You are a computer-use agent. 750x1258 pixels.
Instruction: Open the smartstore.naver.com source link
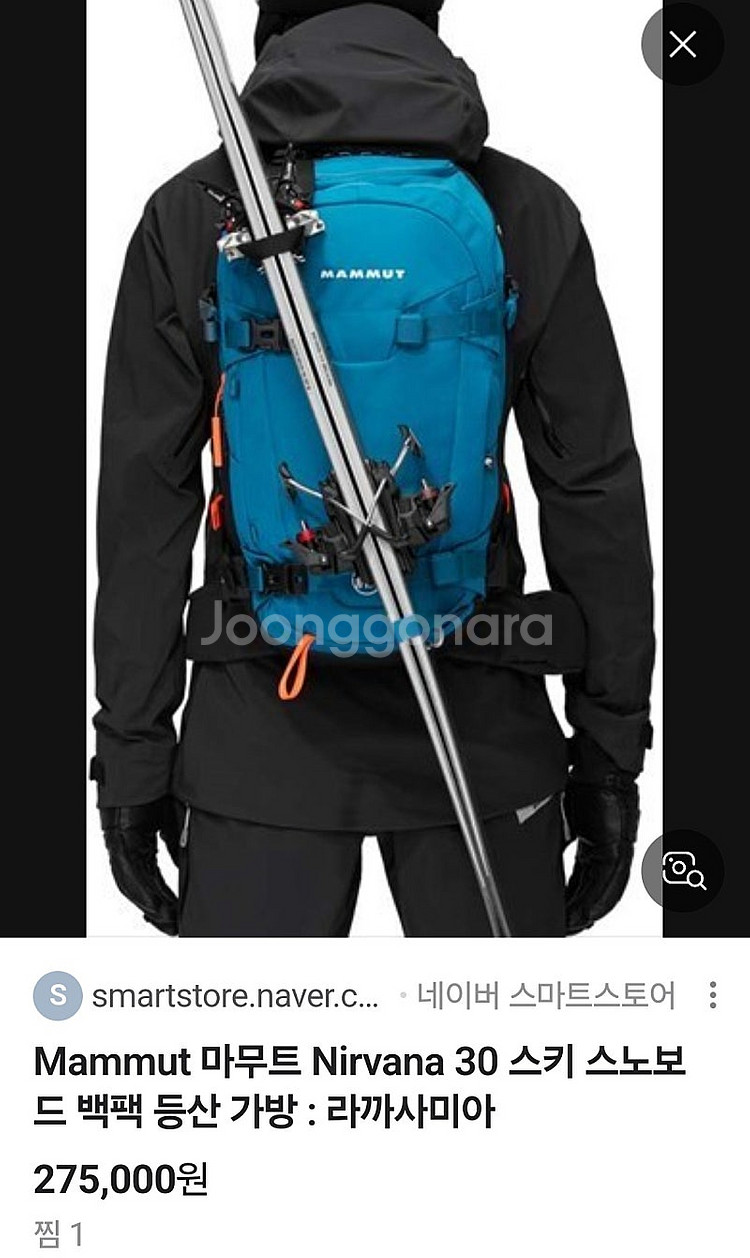point(235,996)
